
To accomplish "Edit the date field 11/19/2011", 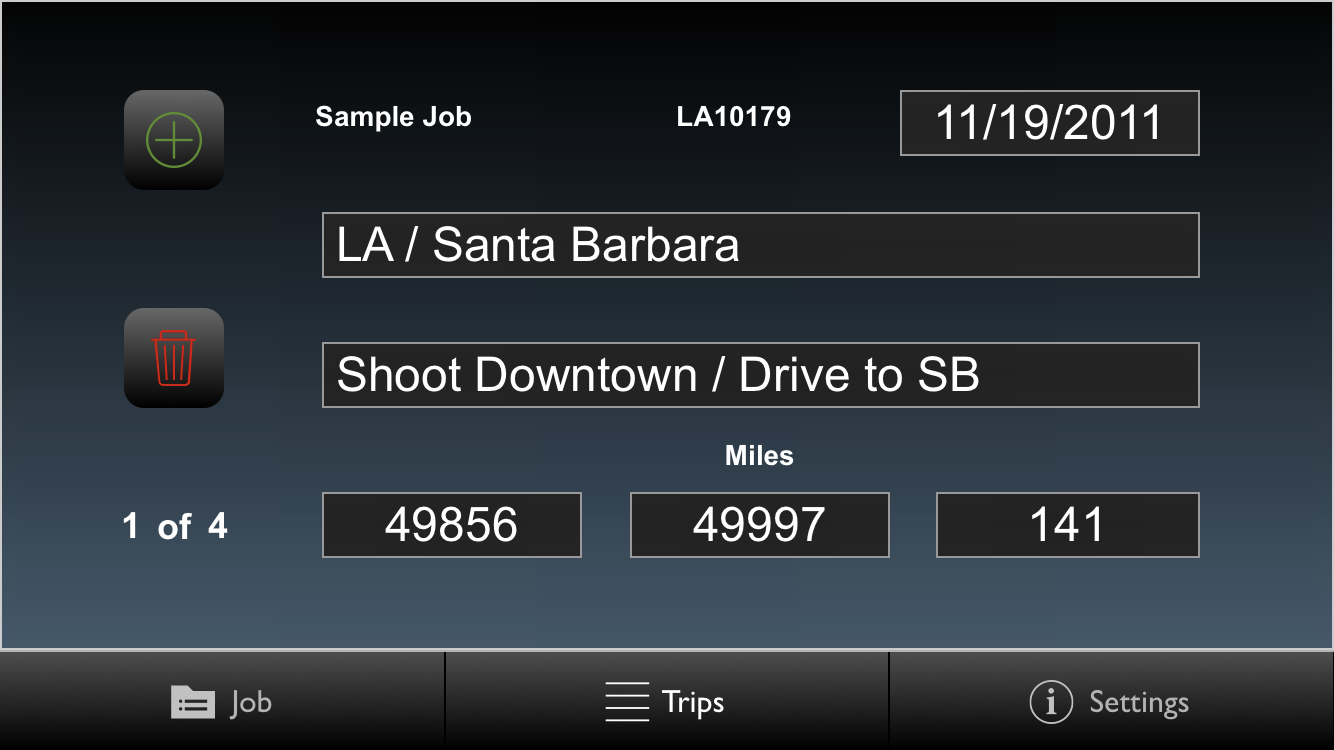I will 1049,123.
